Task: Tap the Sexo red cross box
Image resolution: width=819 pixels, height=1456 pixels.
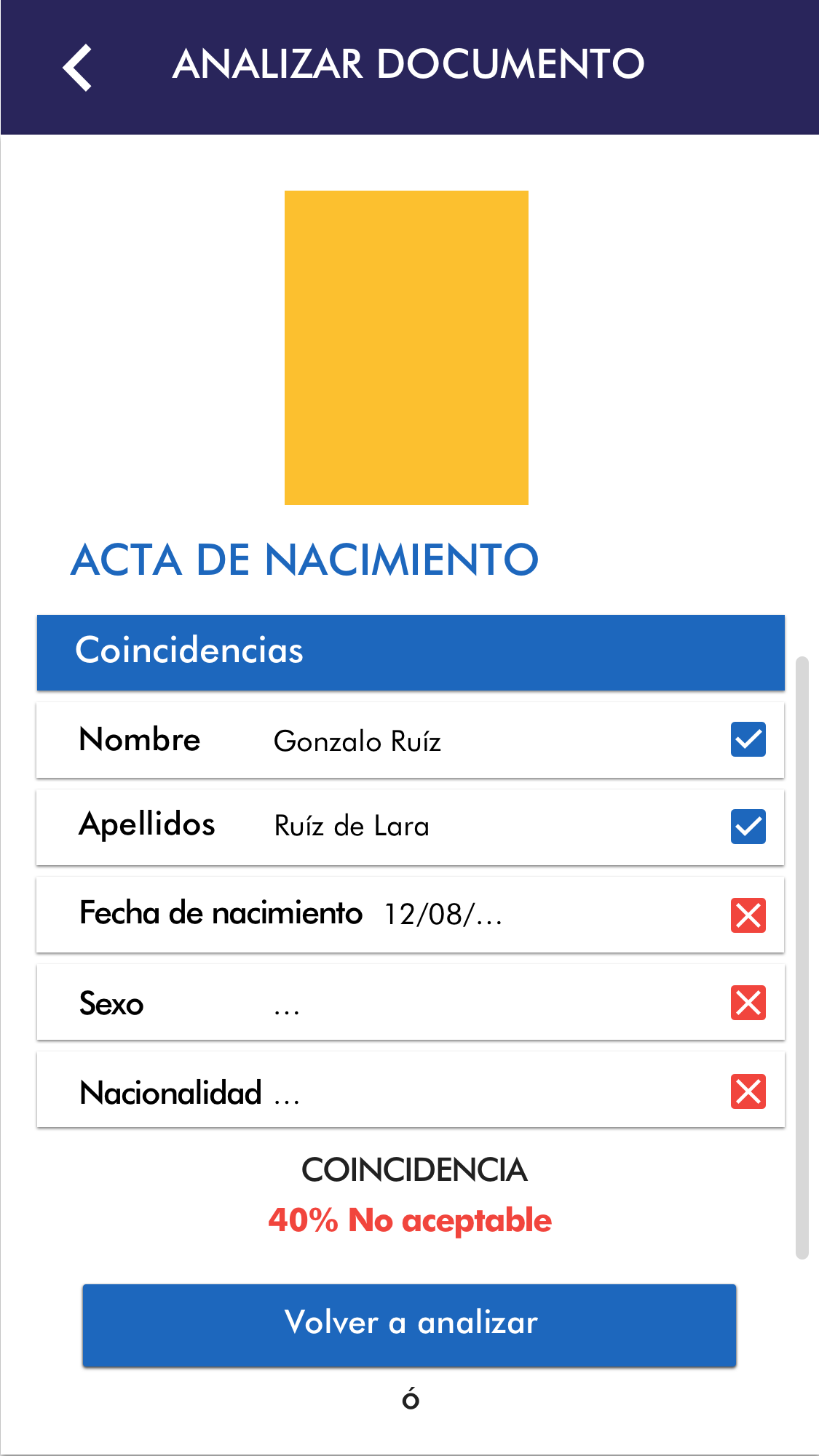Action: (748, 1003)
